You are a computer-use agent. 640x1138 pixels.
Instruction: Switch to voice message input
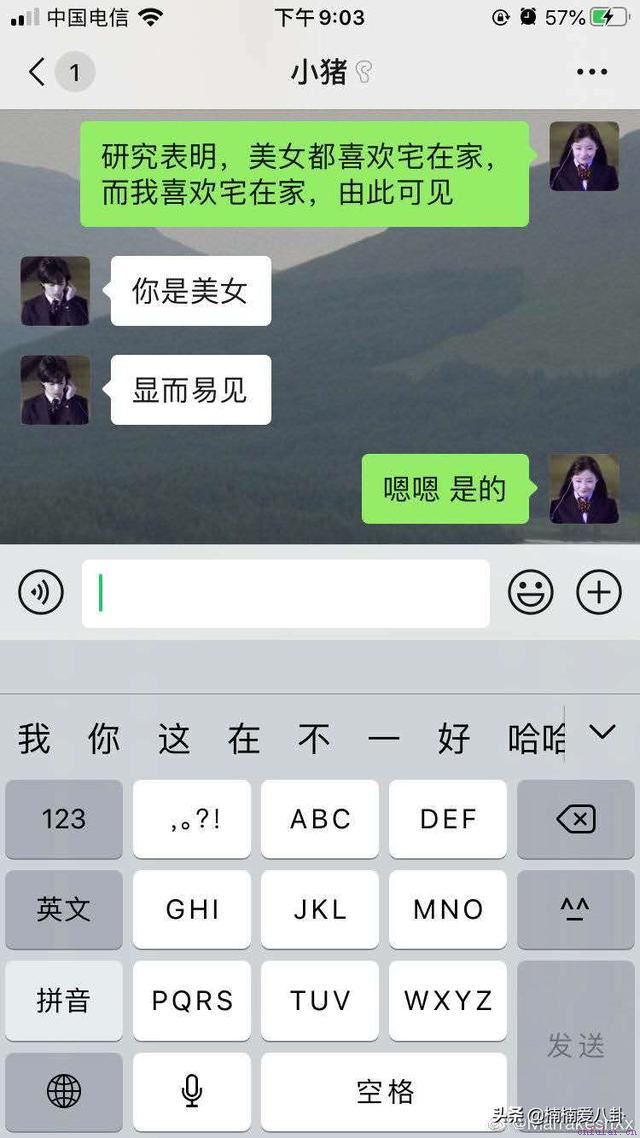coord(41,593)
